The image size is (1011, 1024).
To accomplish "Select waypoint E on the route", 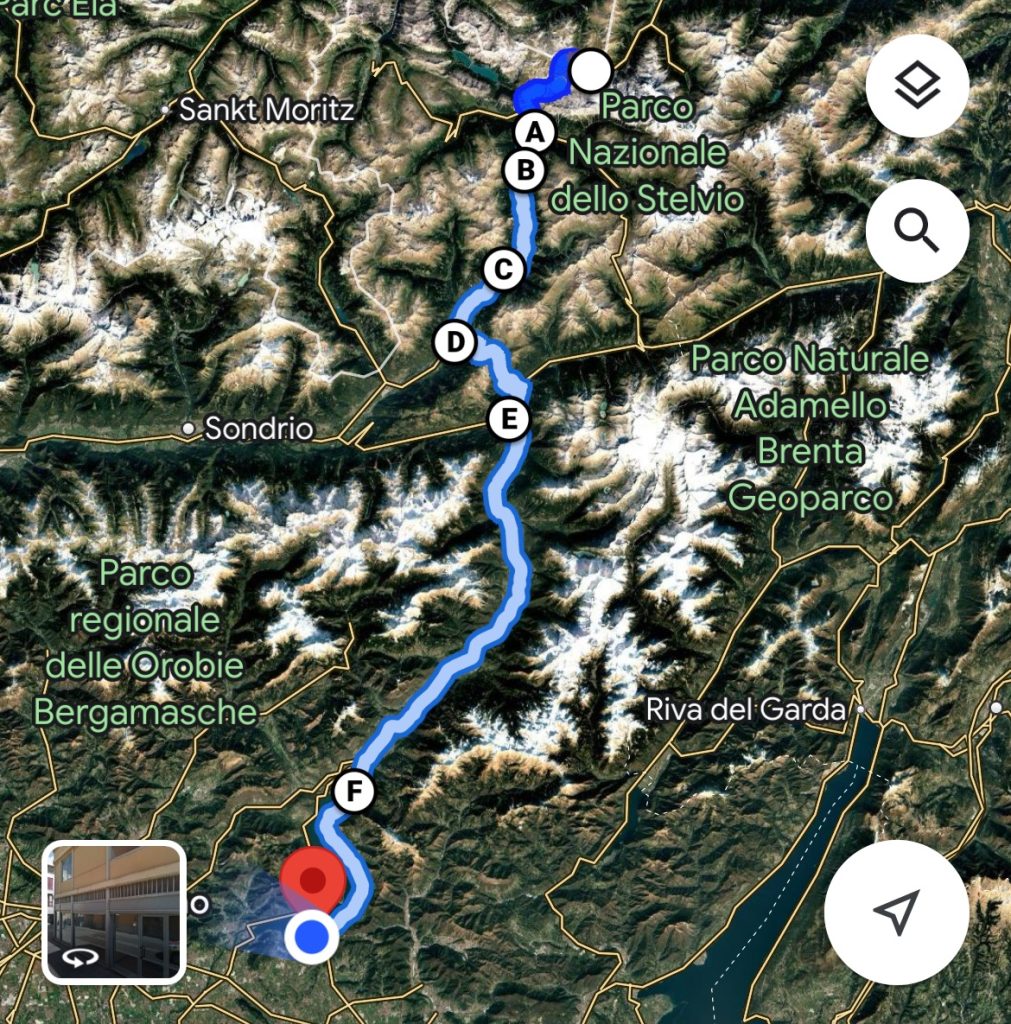I will (508, 419).
